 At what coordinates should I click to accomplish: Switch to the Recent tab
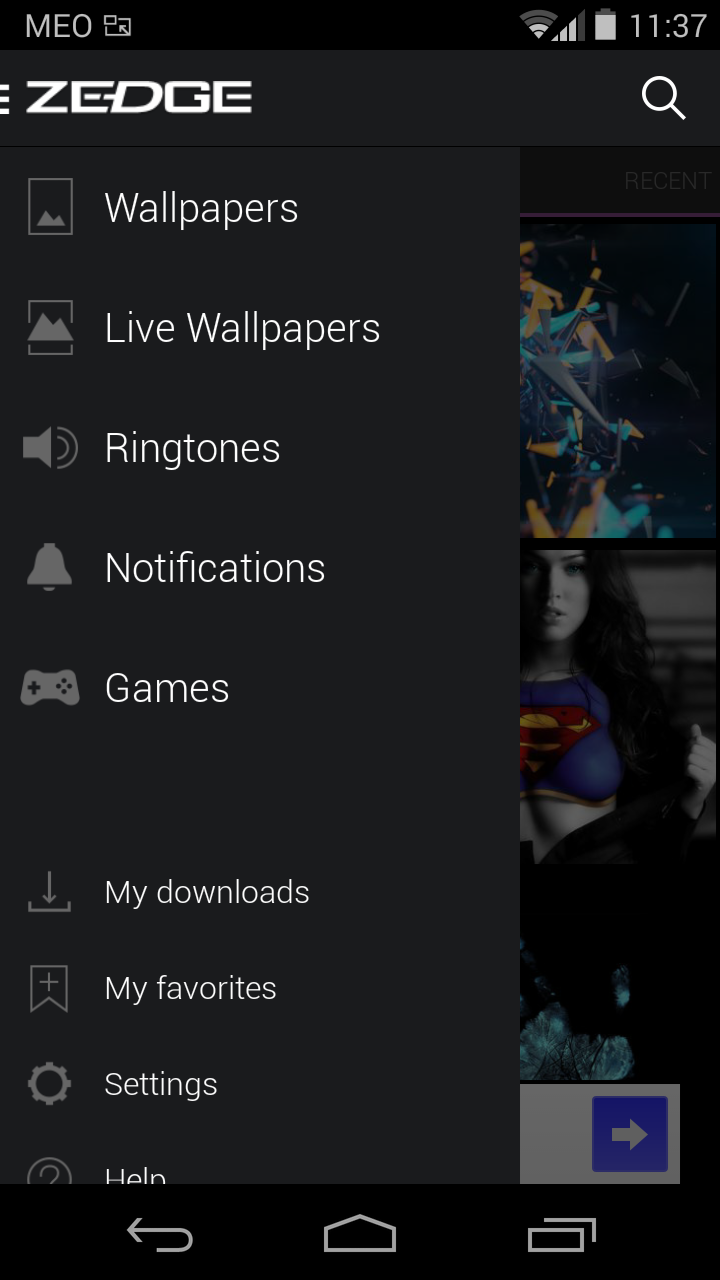667,181
